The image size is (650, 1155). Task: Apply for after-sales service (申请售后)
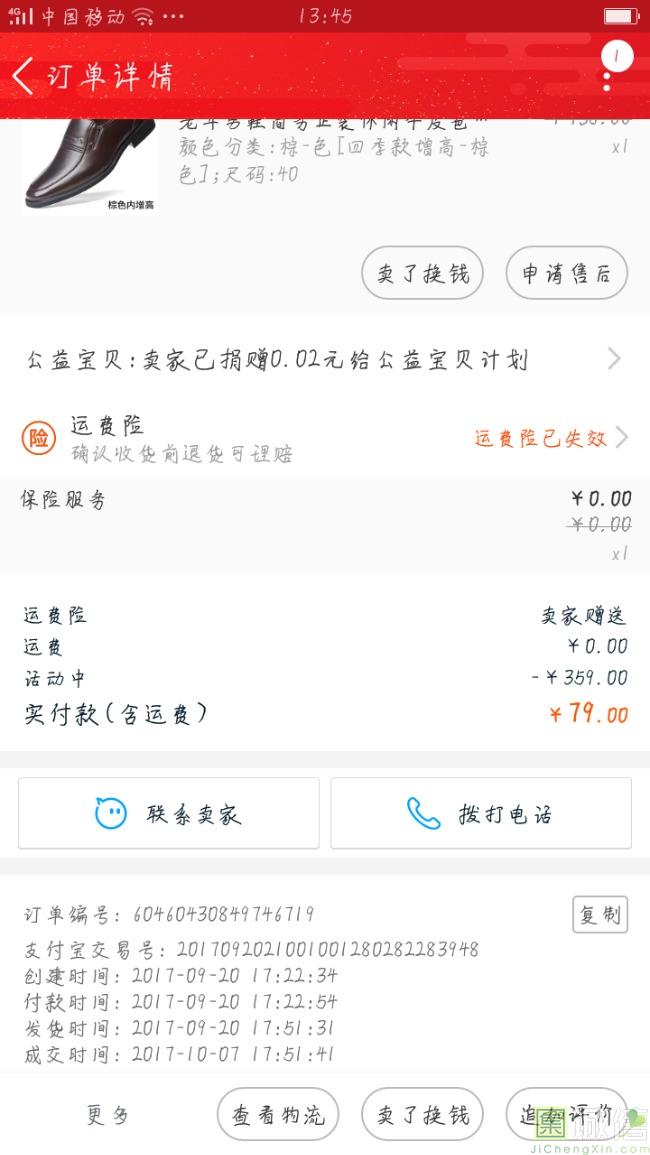(567, 273)
